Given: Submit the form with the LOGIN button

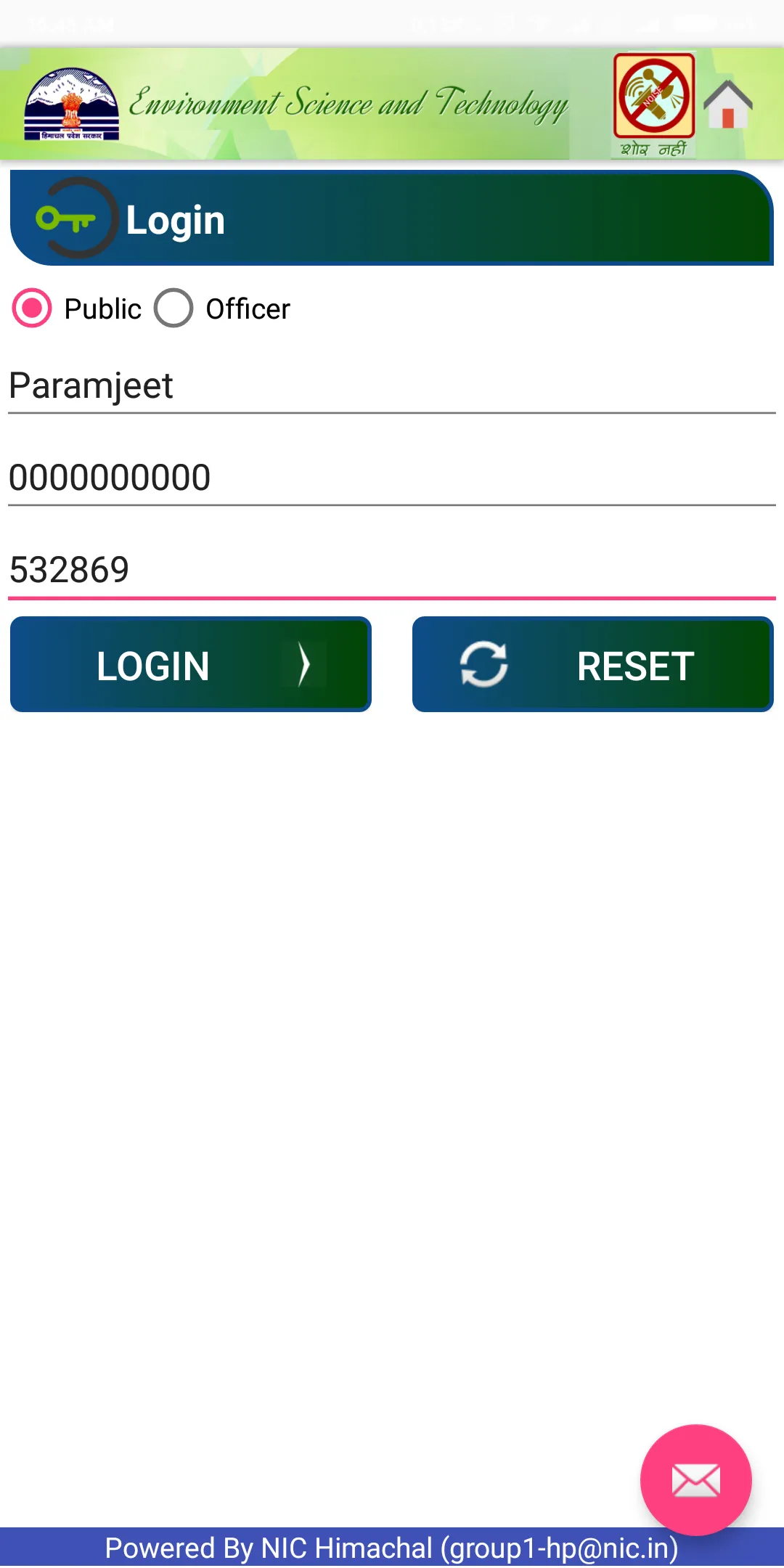Looking at the screenshot, I should pos(191,664).
